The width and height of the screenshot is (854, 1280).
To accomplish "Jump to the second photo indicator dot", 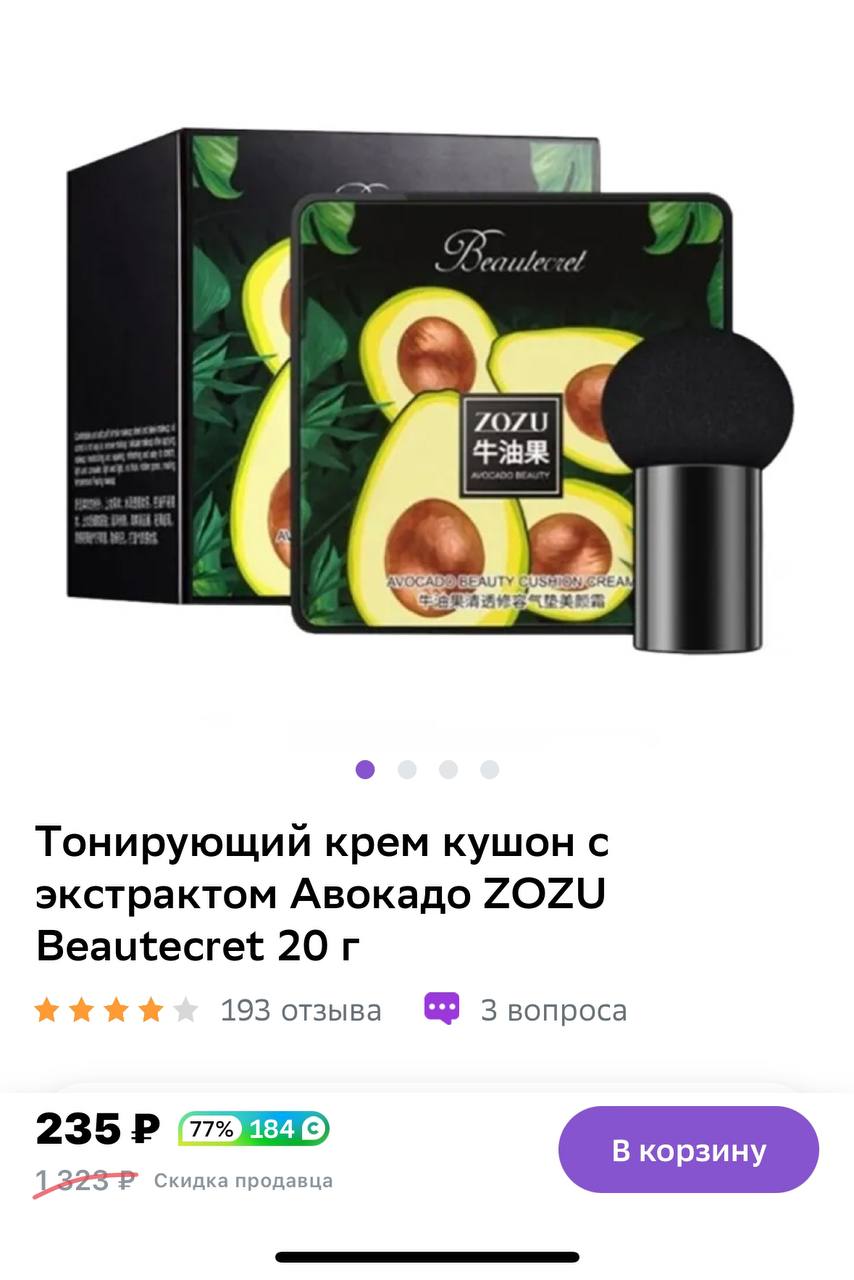I will [x=407, y=769].
